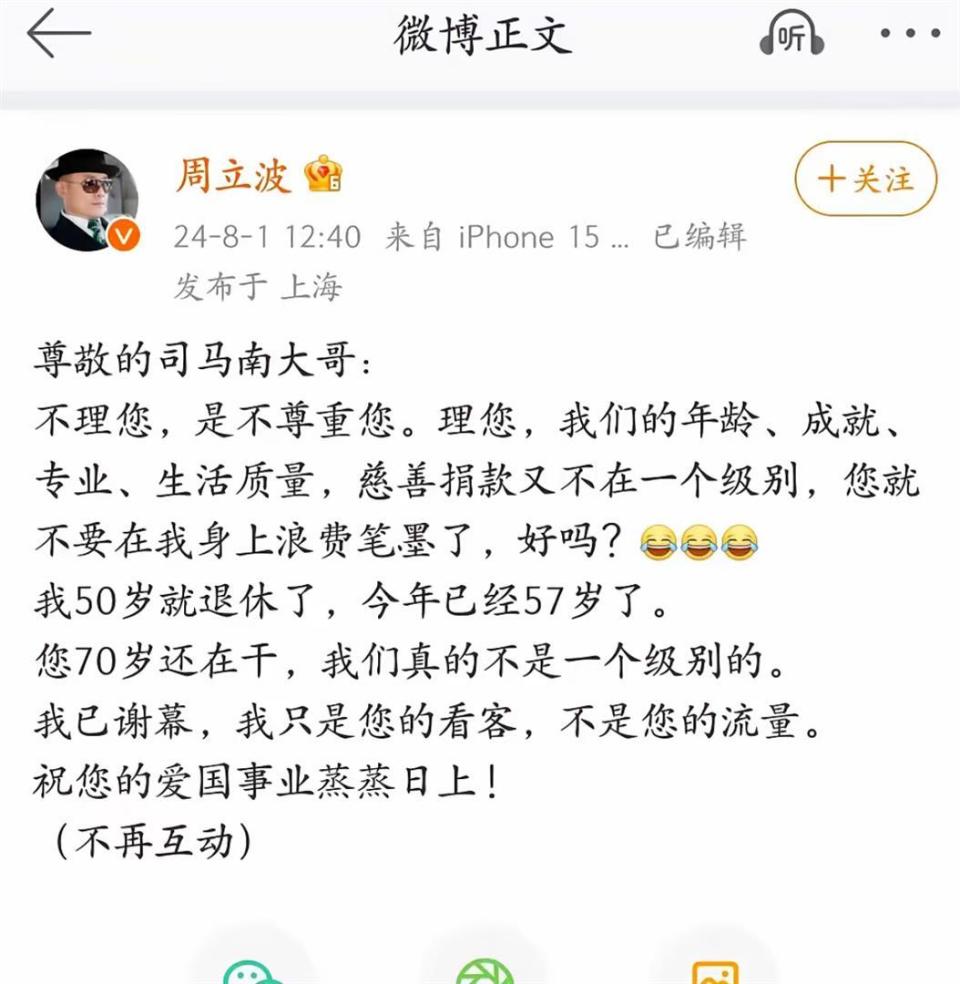The width and height of the screenshot is (960, 984).
Task: Tap the 听 headphone icon to listen
Action: tap(793, 33)
